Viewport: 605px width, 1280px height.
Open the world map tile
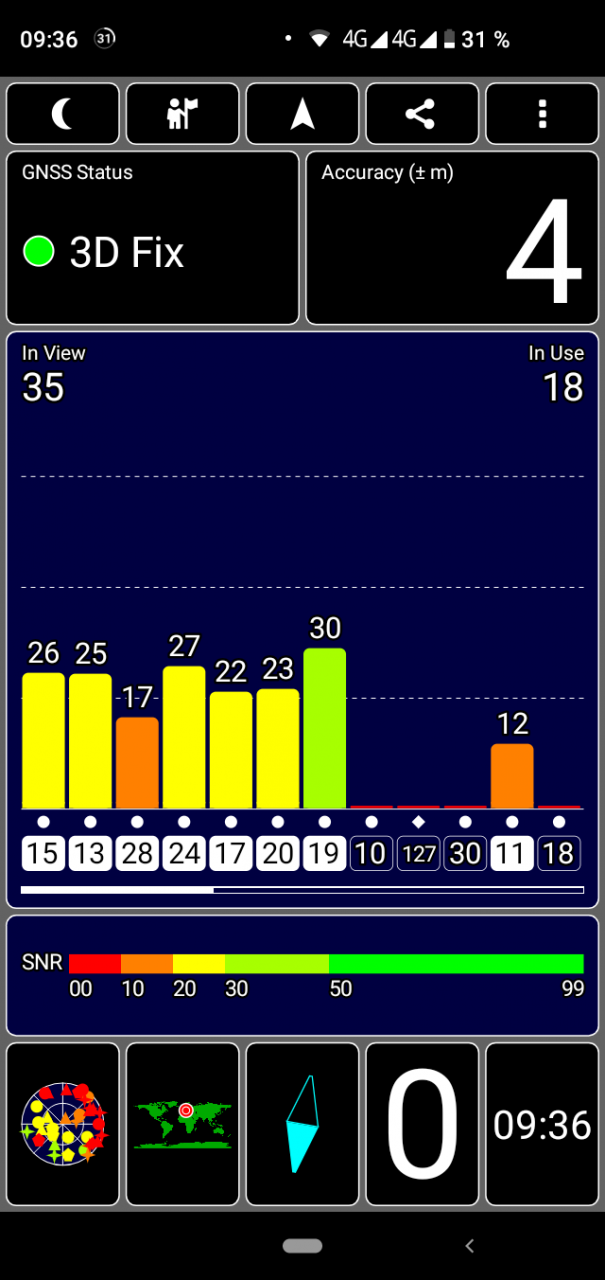click(x=183, y=1124)
